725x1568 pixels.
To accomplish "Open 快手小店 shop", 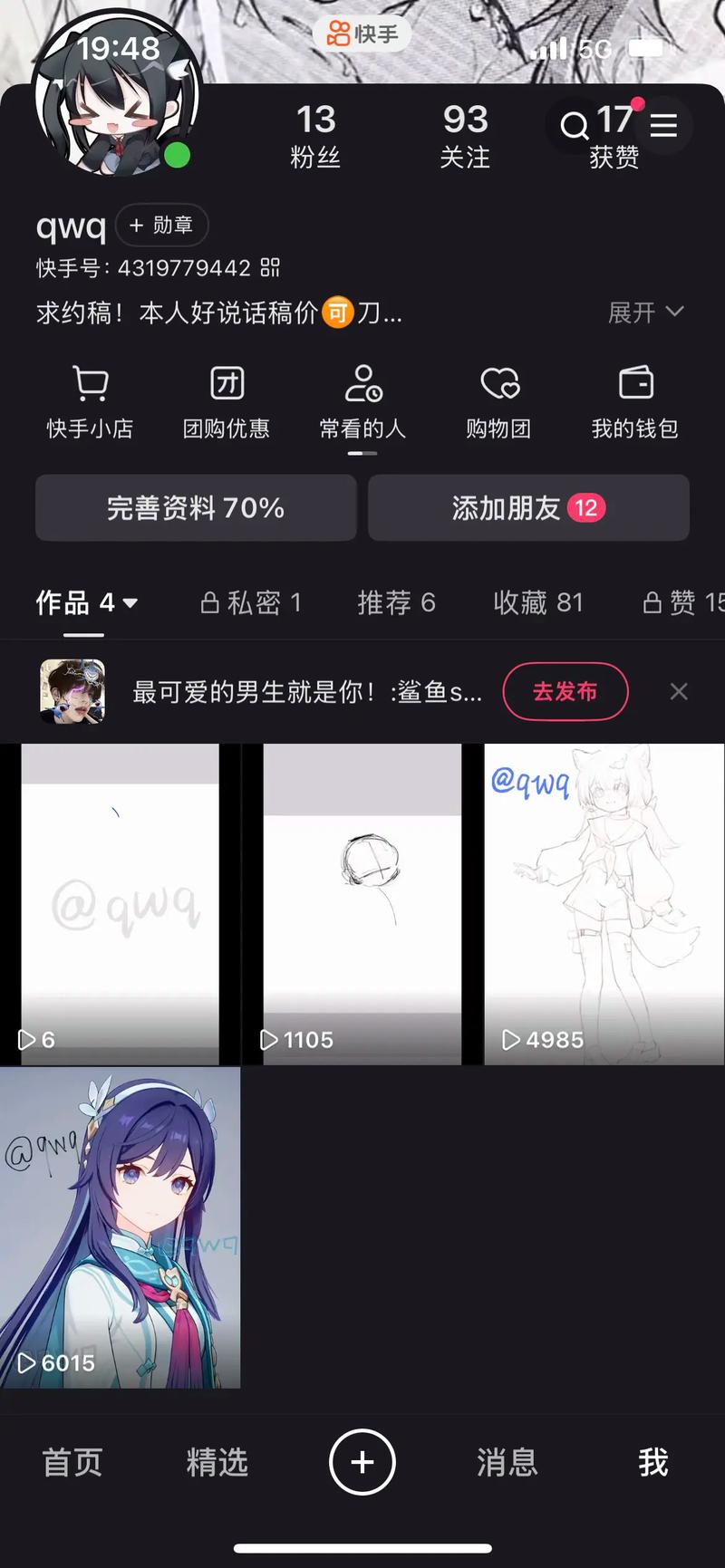I will point(90,401).
